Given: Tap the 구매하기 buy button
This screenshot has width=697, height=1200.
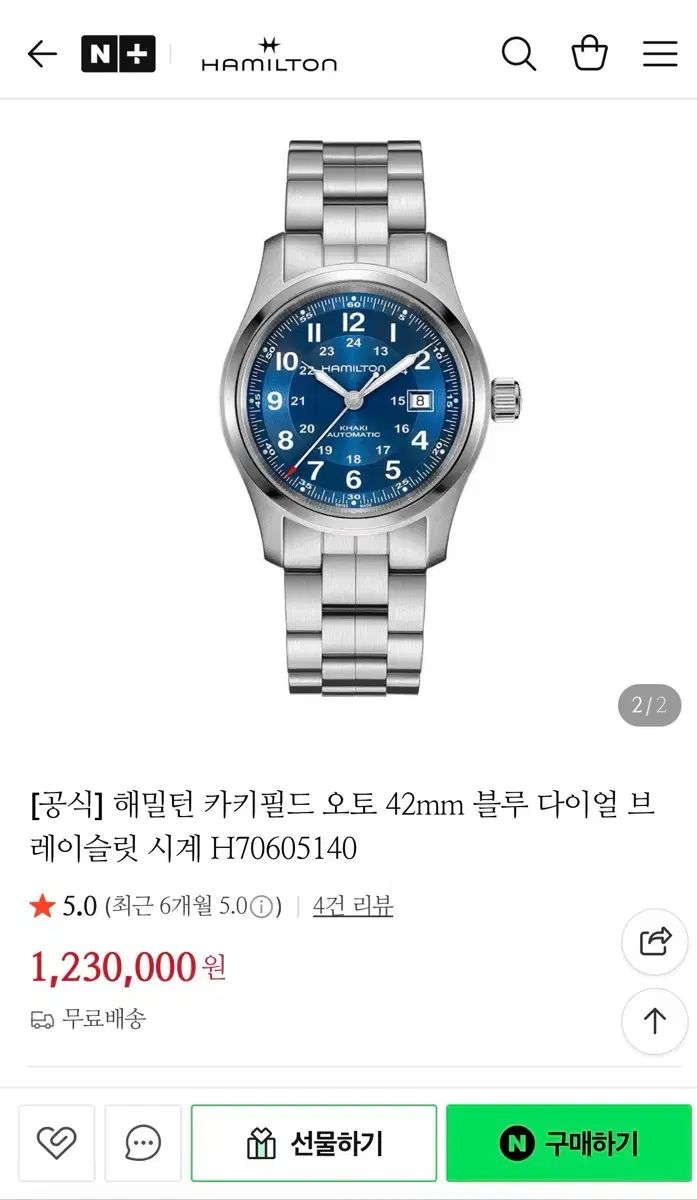Looking at the screenshot, I should [569, 1143].
